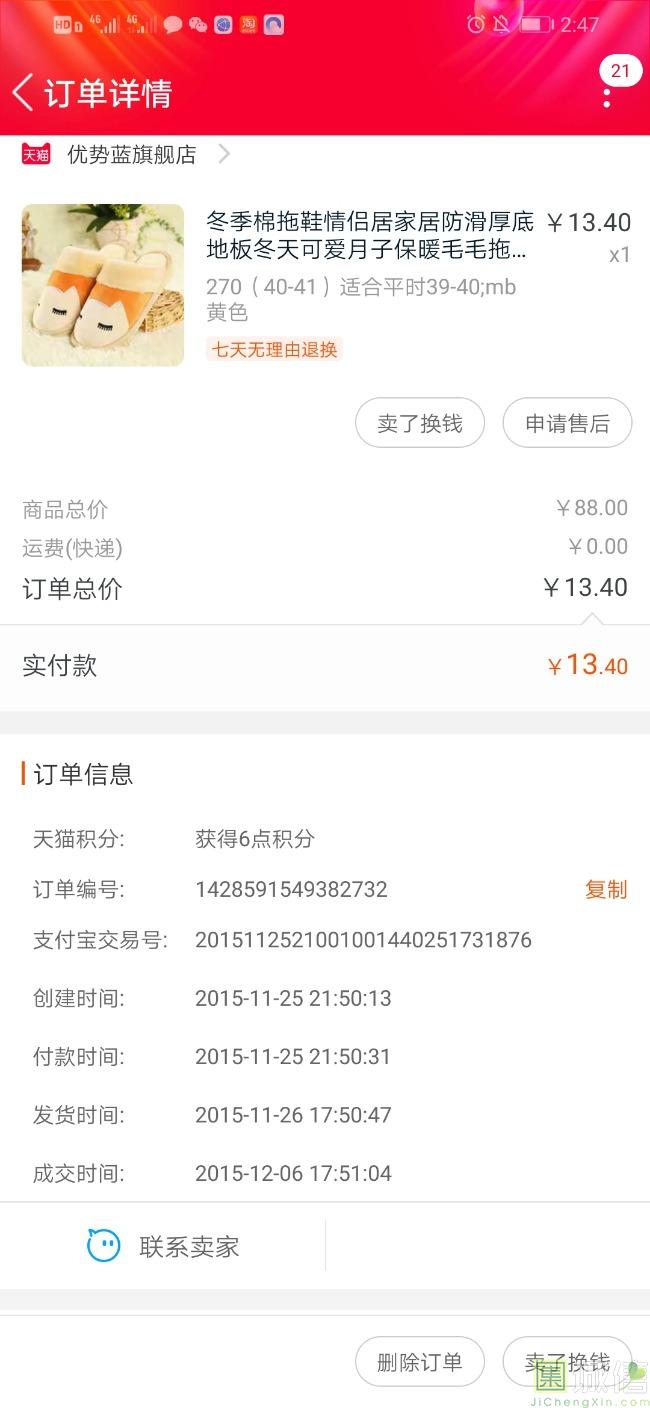650x1408 pixels.
Task: Delete this order with 删除订单
Action: pyautogui.click(x=419, y=1361)
